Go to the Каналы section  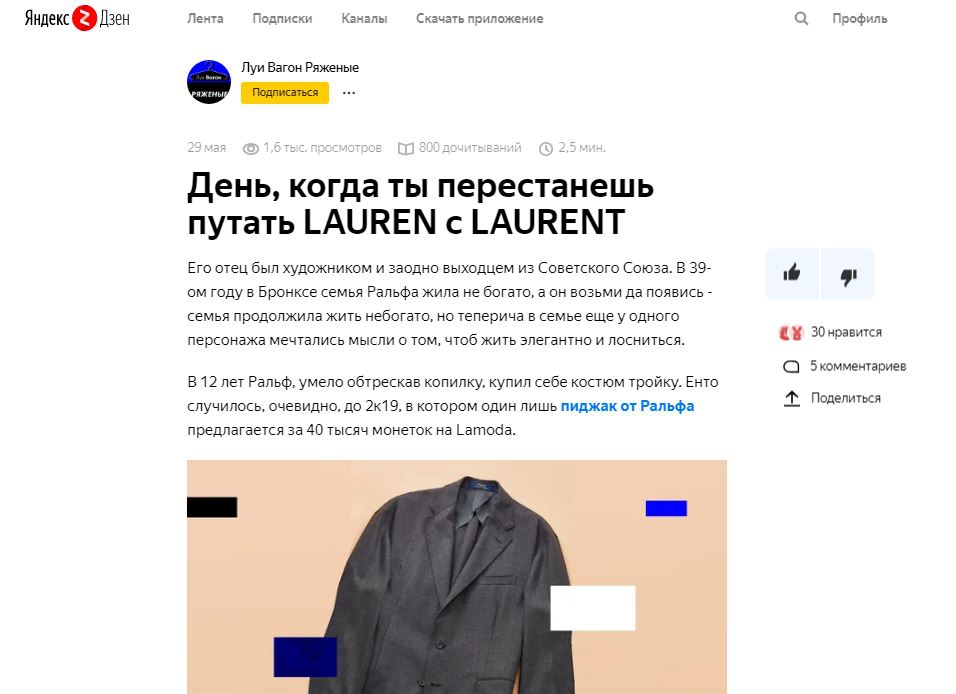click(364, 18)
